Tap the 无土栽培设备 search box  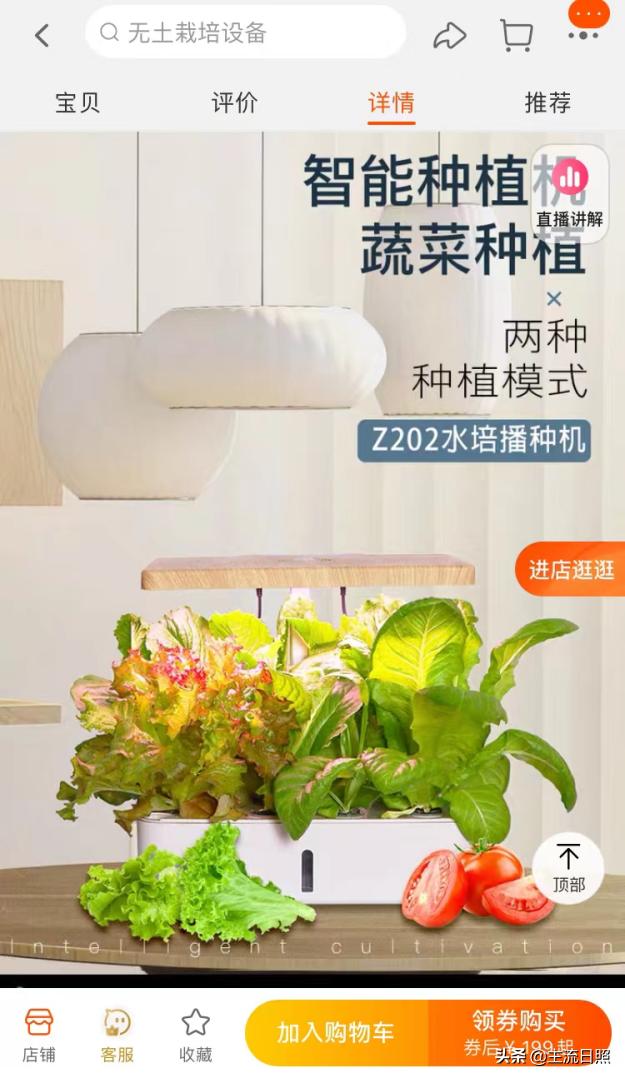click(245, 33)
